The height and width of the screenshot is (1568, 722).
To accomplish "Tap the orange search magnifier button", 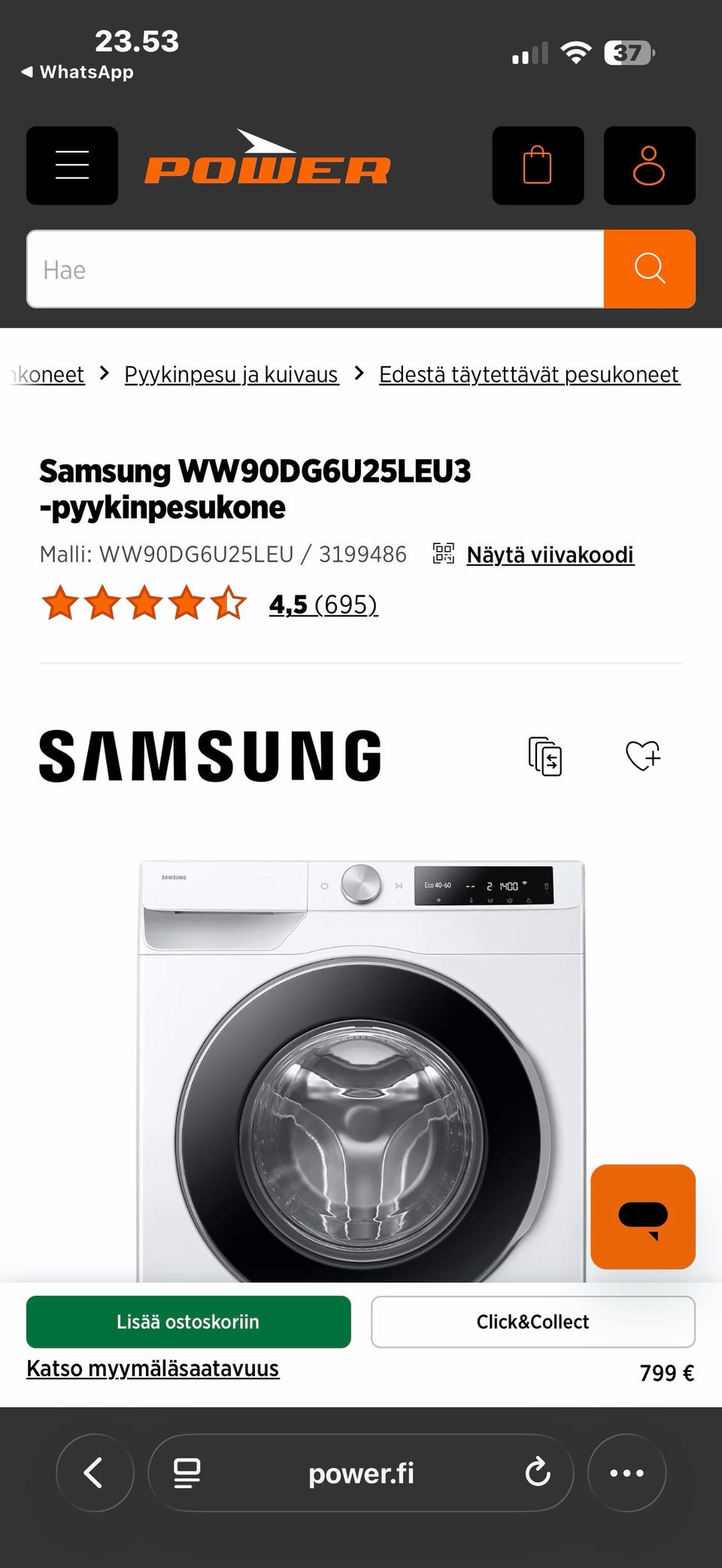I will tap(650, 269).
